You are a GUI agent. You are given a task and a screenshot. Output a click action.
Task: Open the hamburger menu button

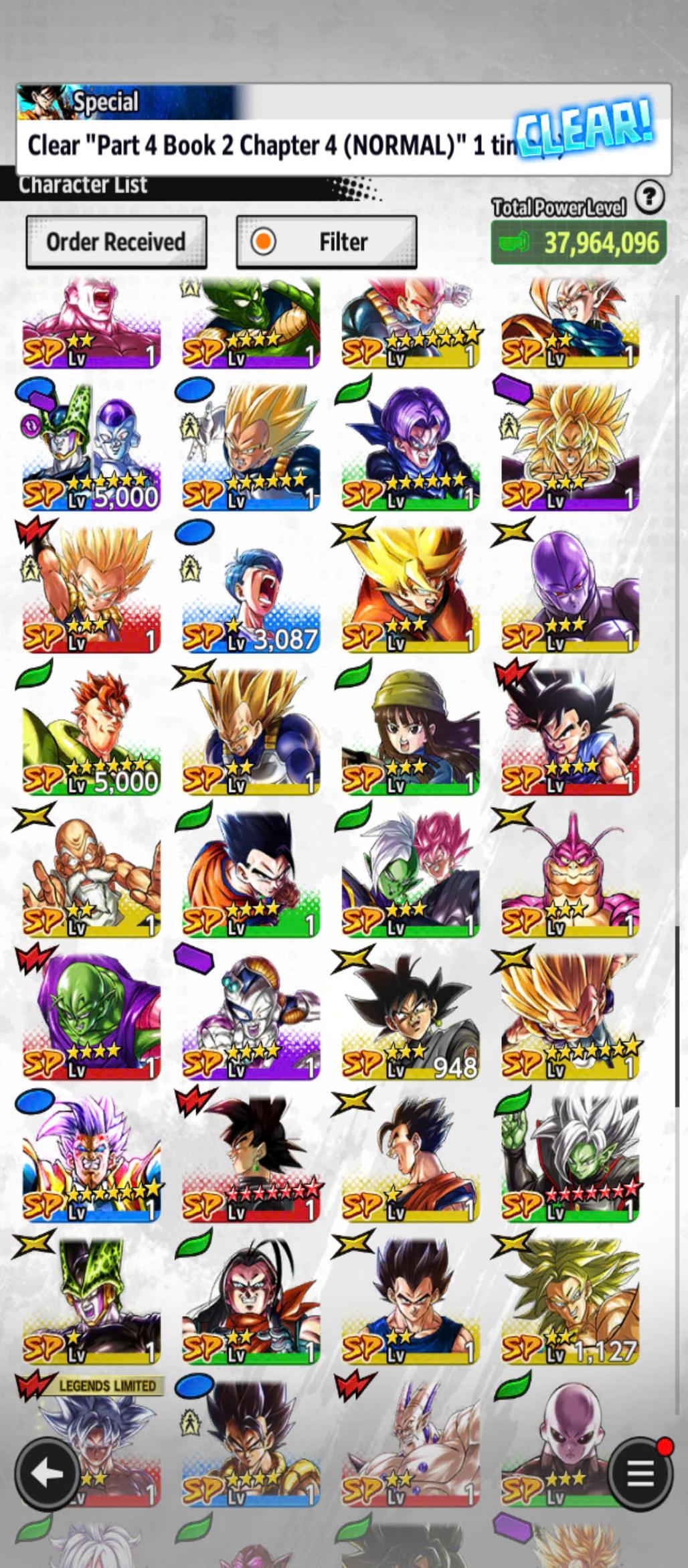coord(640,1473)
